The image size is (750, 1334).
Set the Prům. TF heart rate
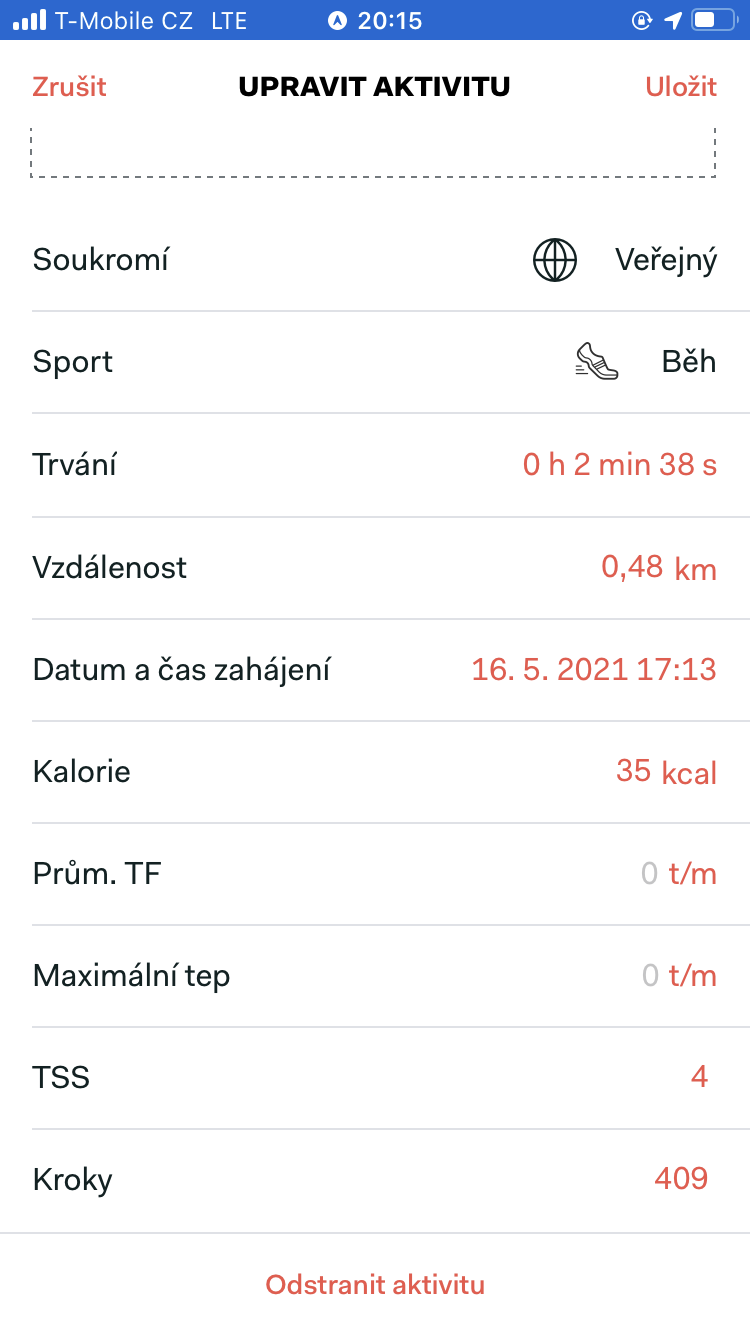coord(375,874)
